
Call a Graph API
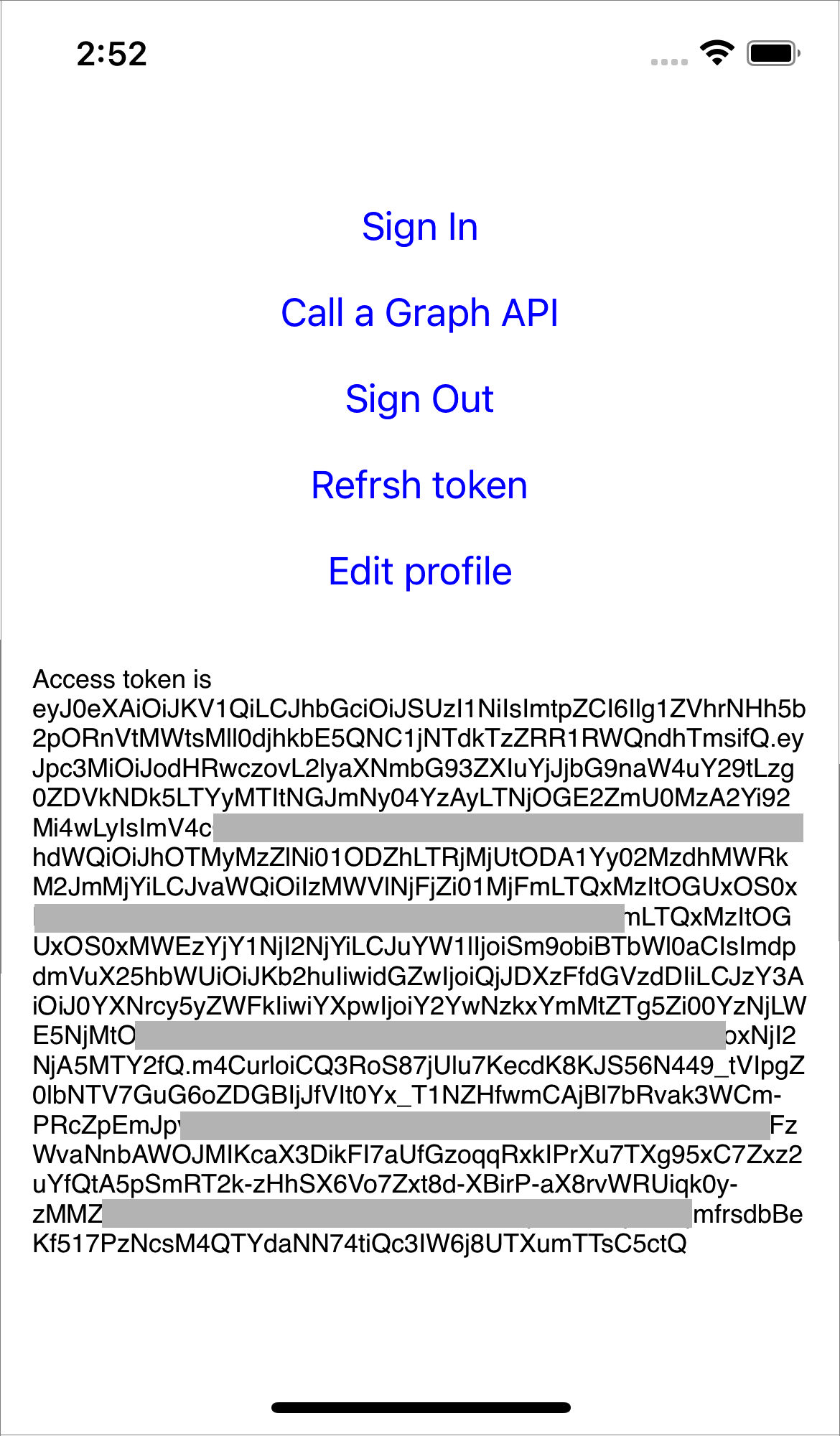coord(420,313)
